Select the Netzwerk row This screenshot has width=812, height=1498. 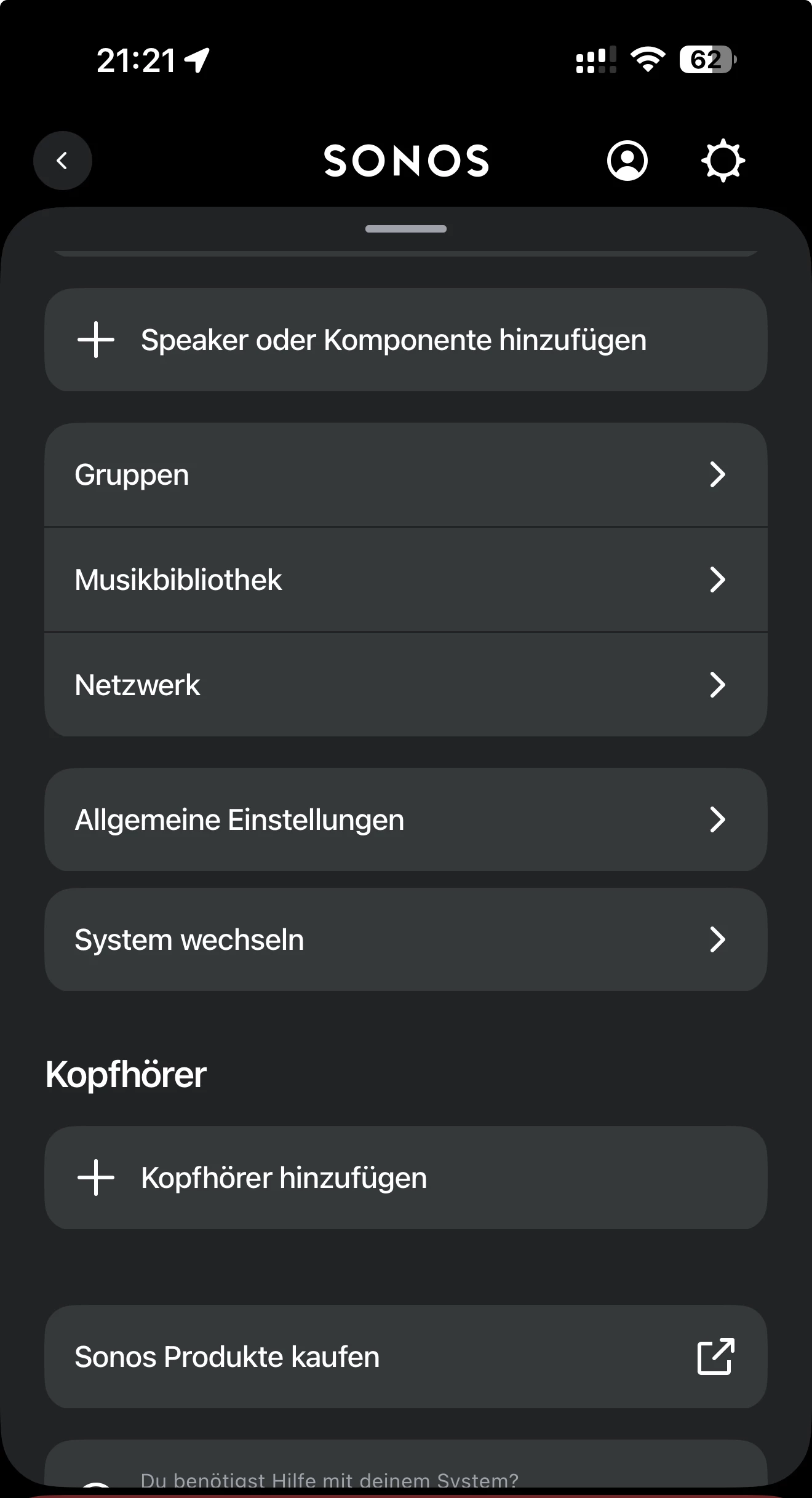(x=405, y=685)
